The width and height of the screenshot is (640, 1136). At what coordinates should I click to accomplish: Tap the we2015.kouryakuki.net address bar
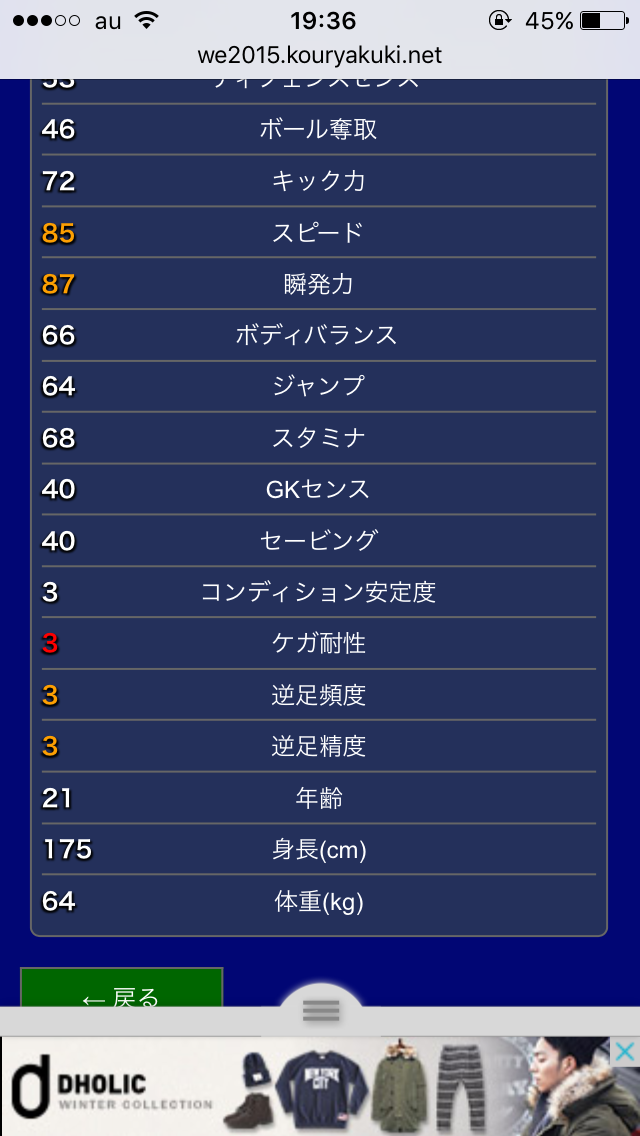pyautogui.click(x=320, y=55)
